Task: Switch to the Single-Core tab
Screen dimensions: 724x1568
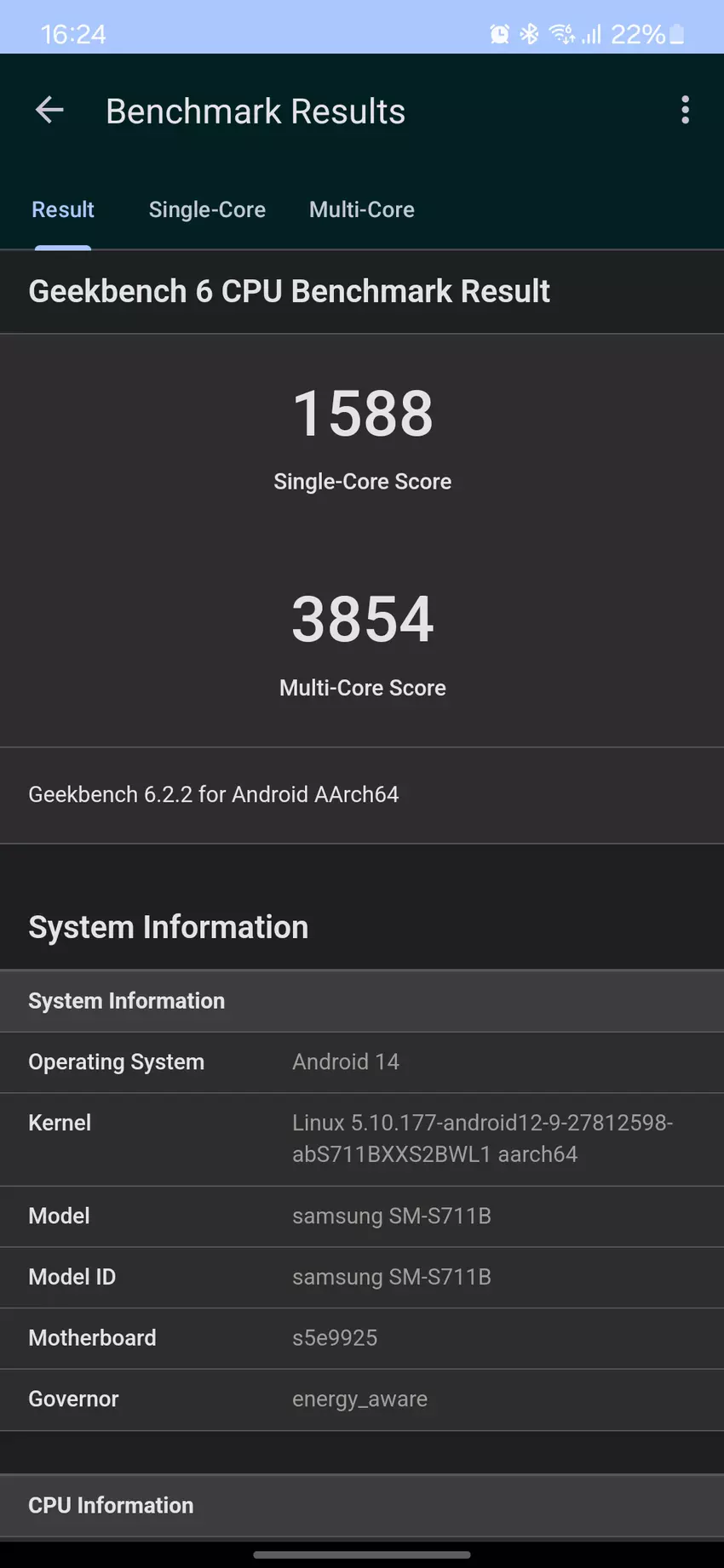Action: (207, 209)
